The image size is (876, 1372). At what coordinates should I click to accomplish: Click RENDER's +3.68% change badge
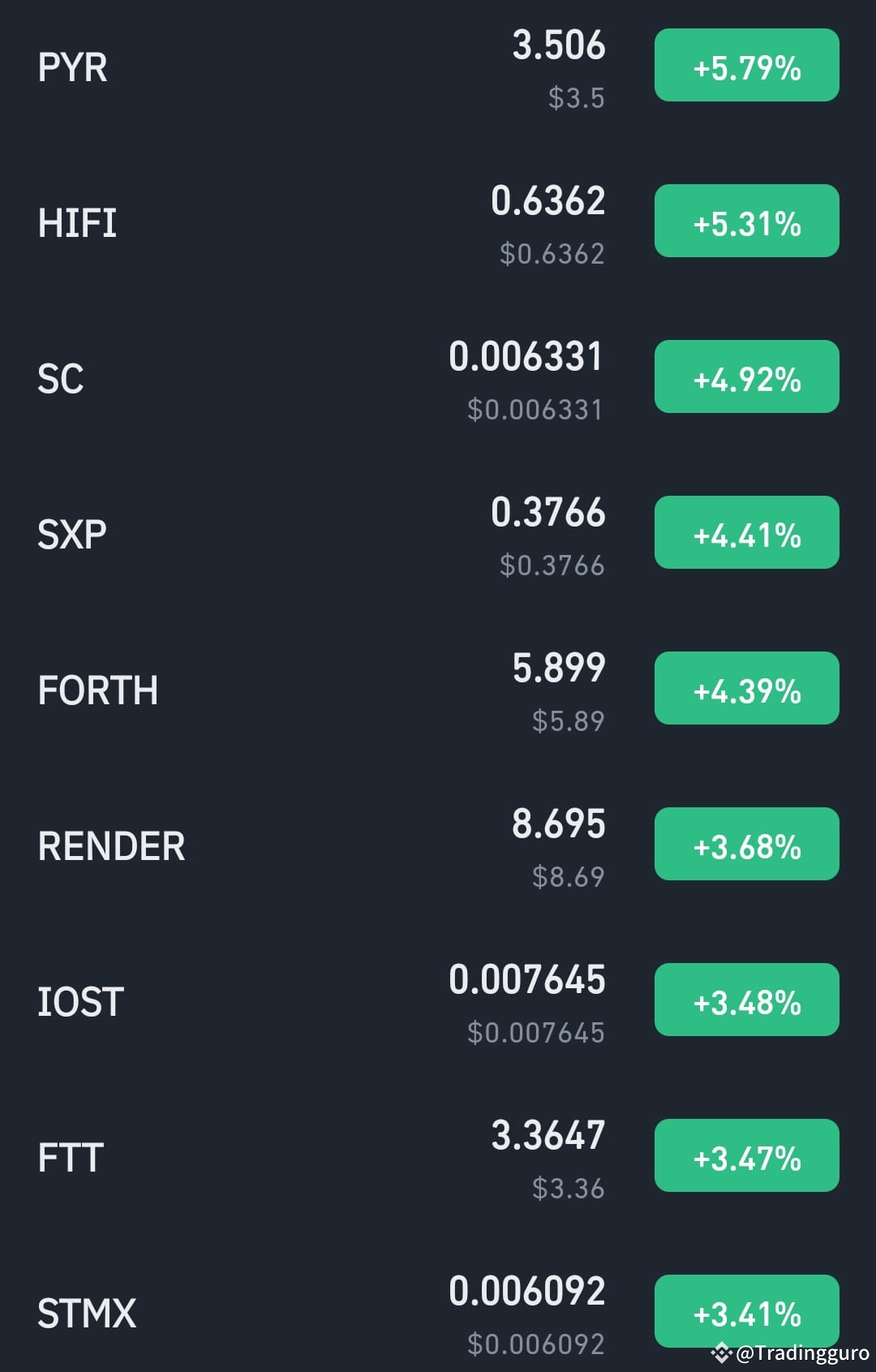[745, 844]
